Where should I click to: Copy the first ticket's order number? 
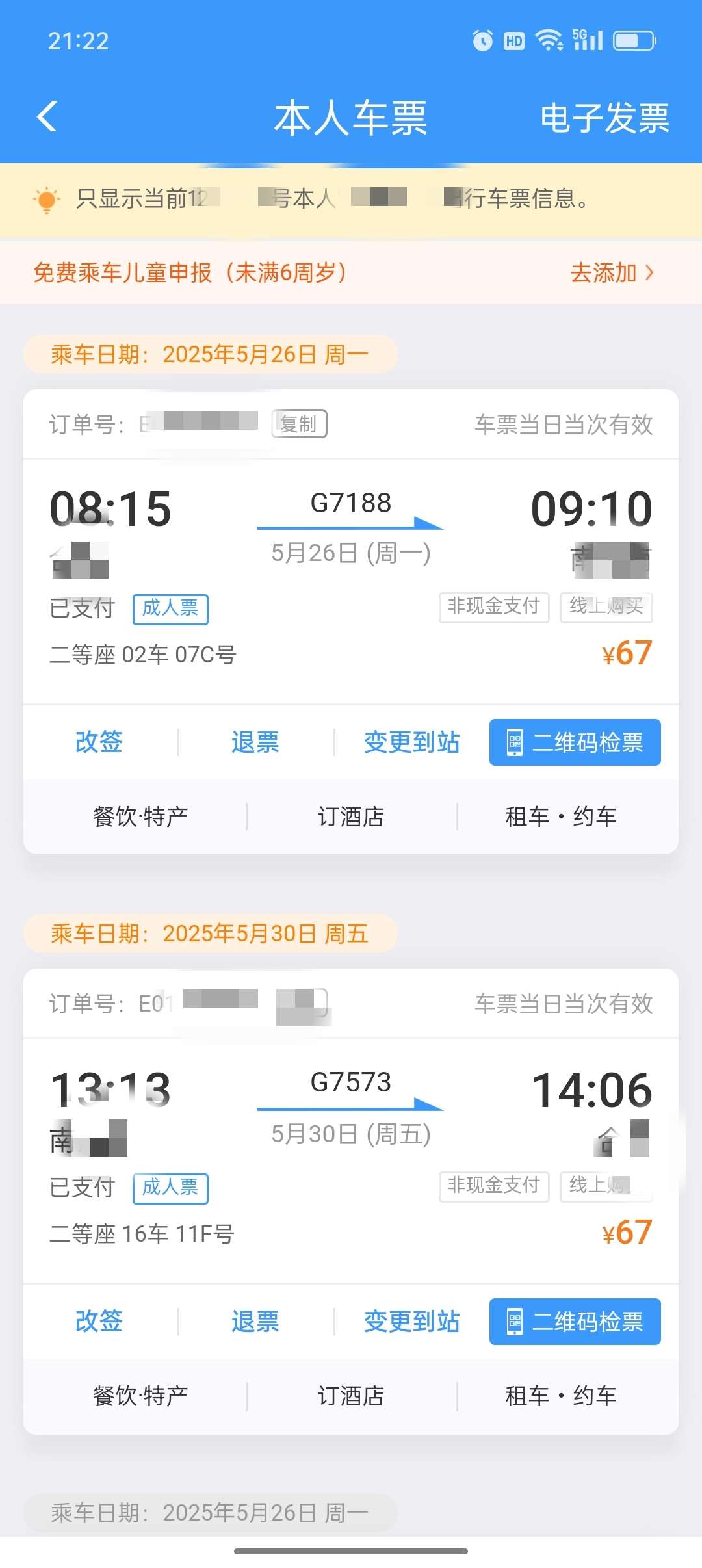[x=300, y=424]
